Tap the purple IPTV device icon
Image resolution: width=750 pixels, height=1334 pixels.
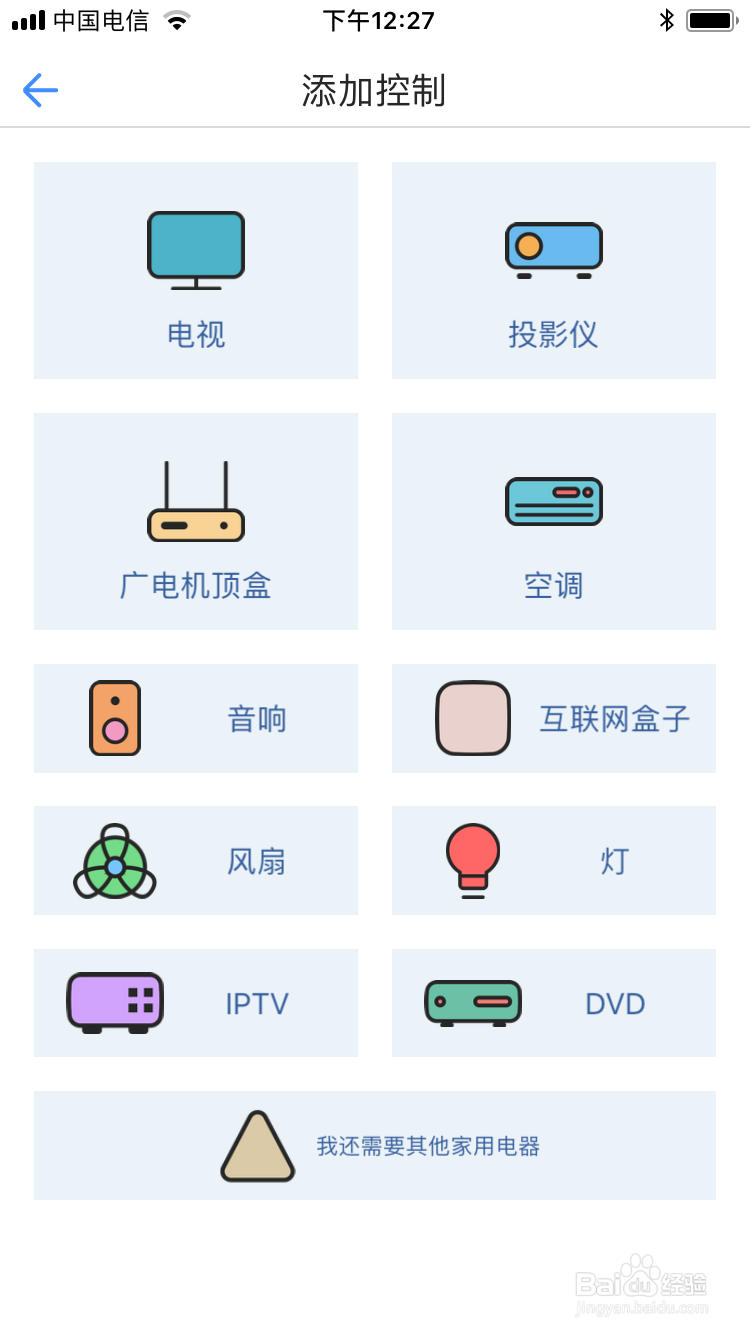(114, 1003)
